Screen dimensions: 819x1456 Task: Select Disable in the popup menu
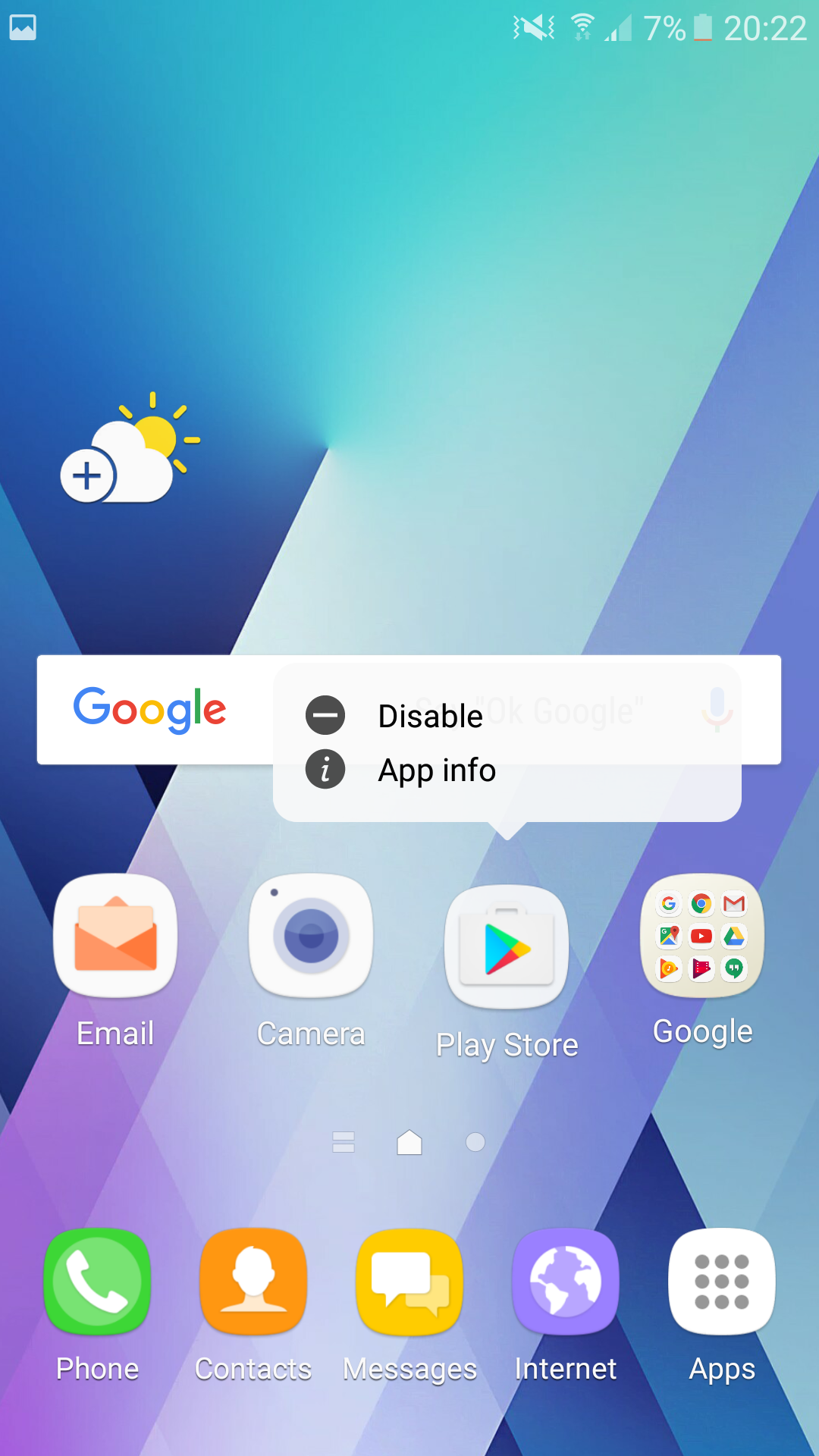[430, 716]
